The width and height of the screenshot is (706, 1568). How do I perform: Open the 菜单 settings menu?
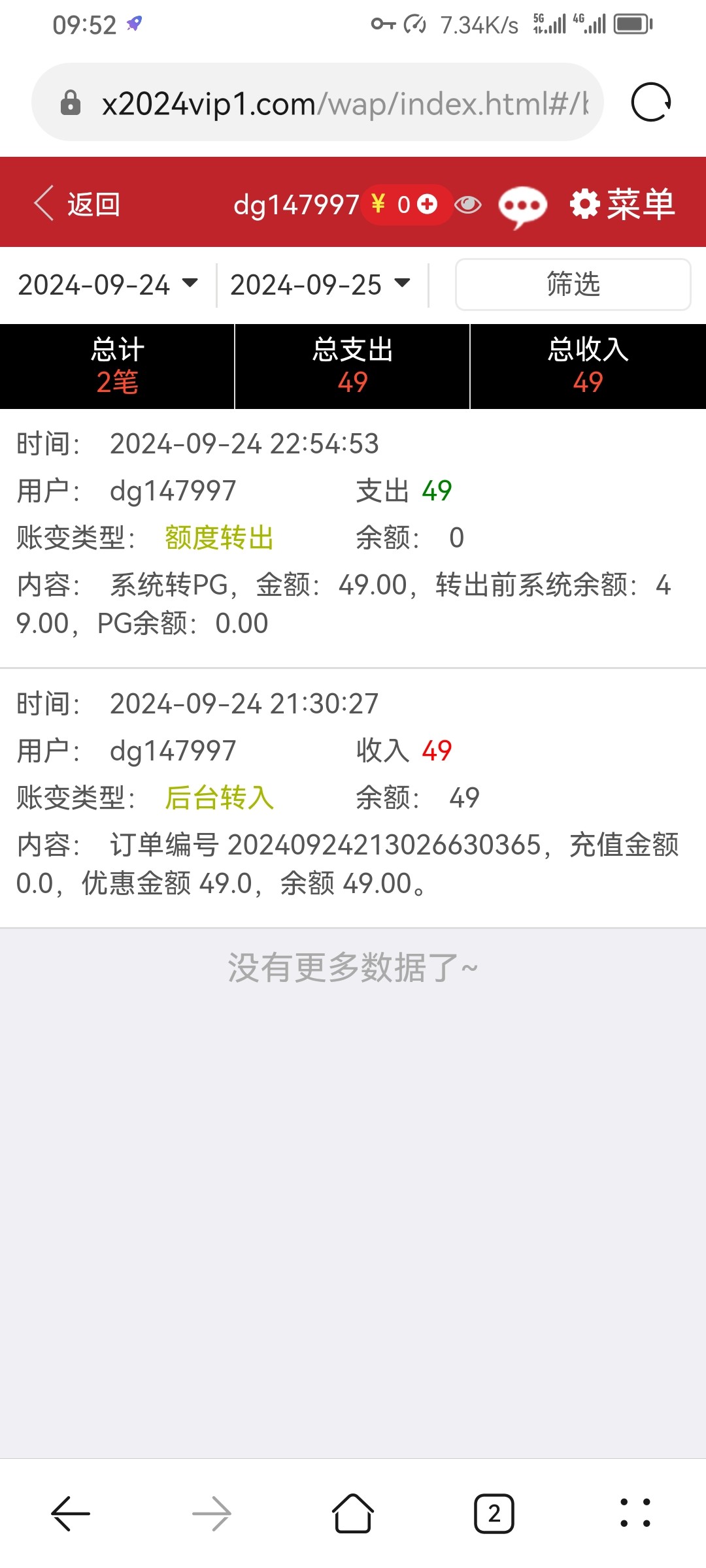(622, 204)
